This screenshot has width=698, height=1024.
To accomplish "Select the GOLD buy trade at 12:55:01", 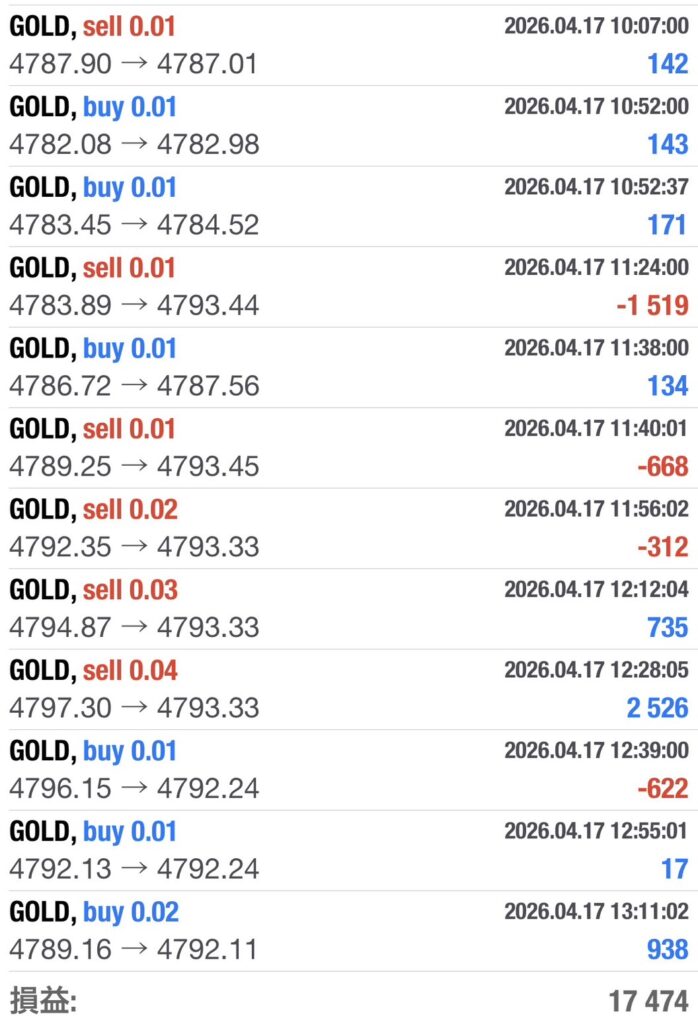I will (x=349, y=850).
